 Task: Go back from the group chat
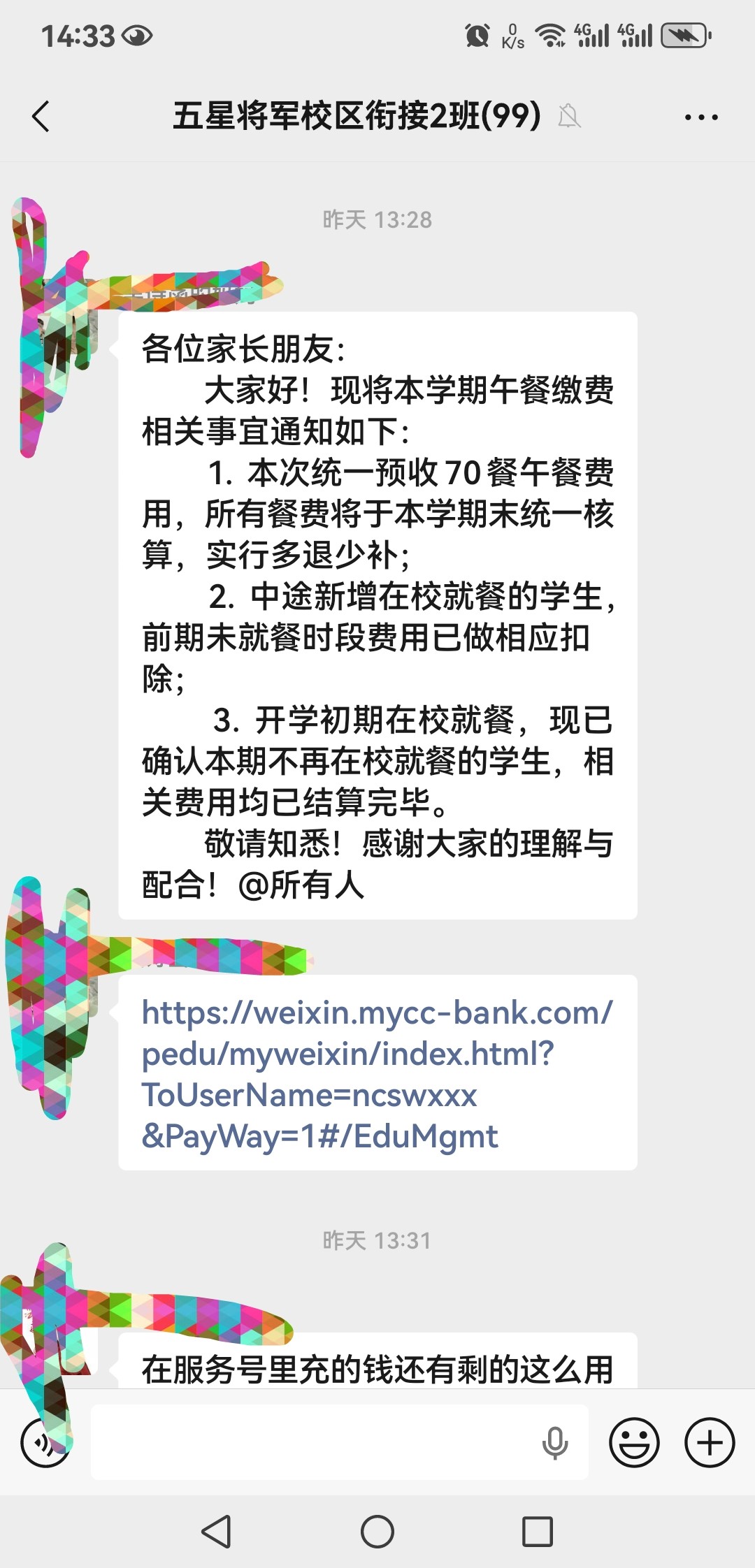[41, 116]
